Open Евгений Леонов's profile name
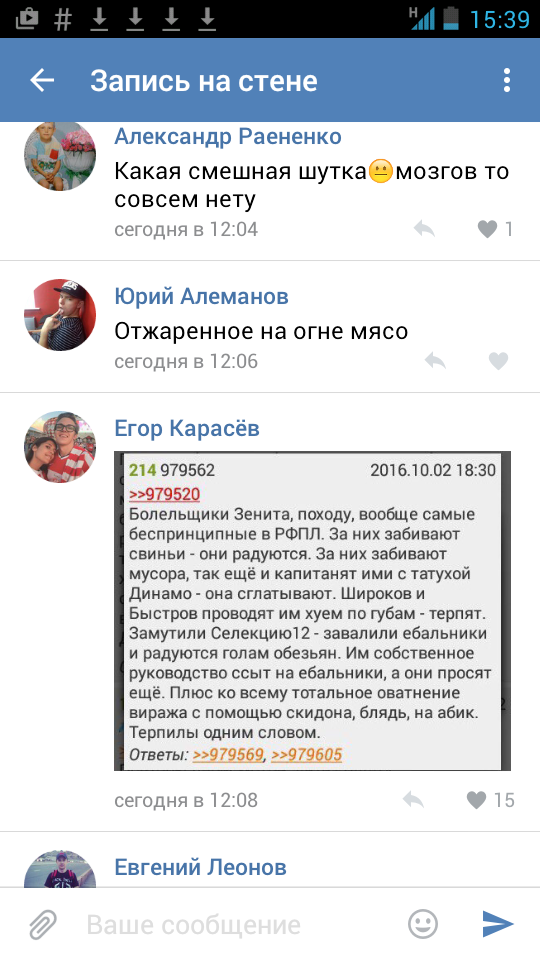540x960 pixels. click(x=200, y=867)
